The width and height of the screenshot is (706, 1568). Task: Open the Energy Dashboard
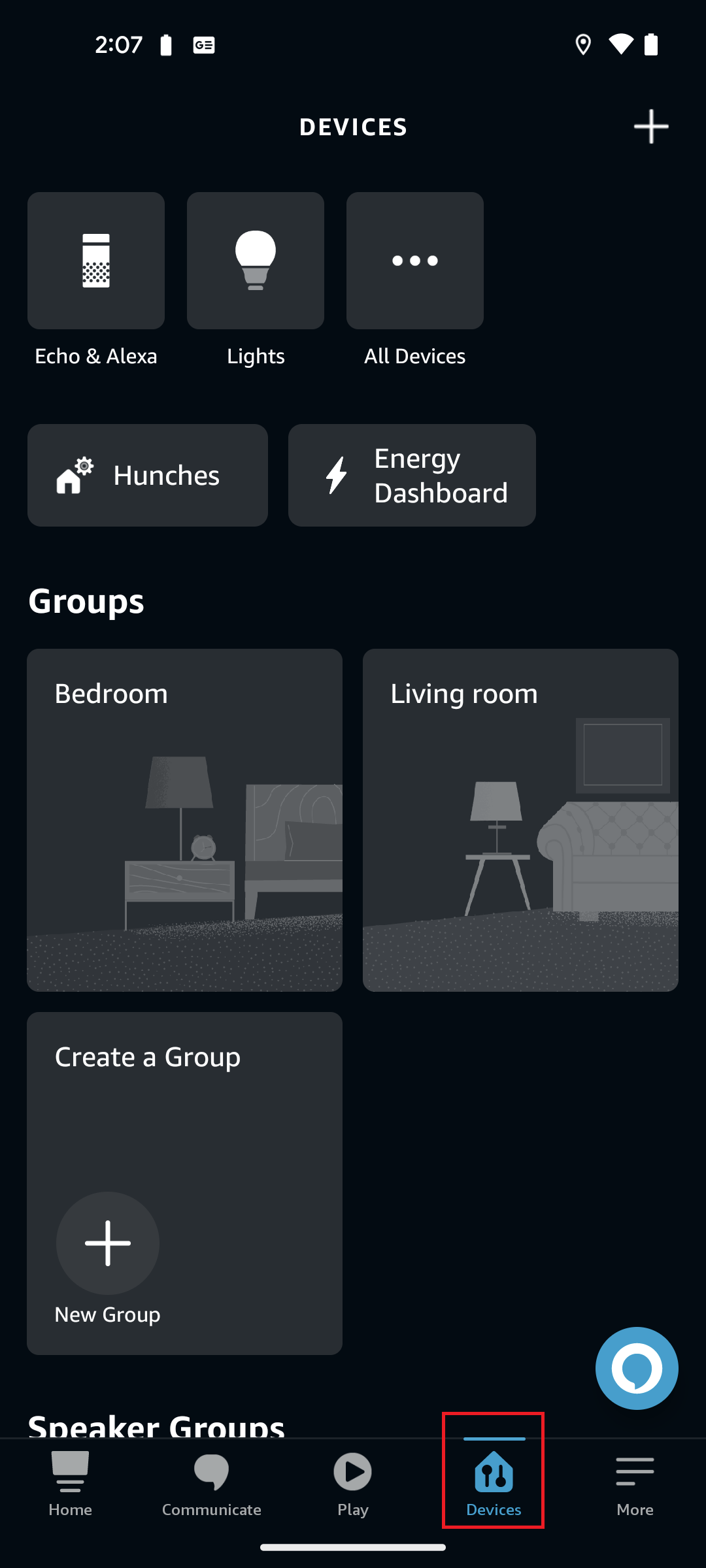pos(411,475)
